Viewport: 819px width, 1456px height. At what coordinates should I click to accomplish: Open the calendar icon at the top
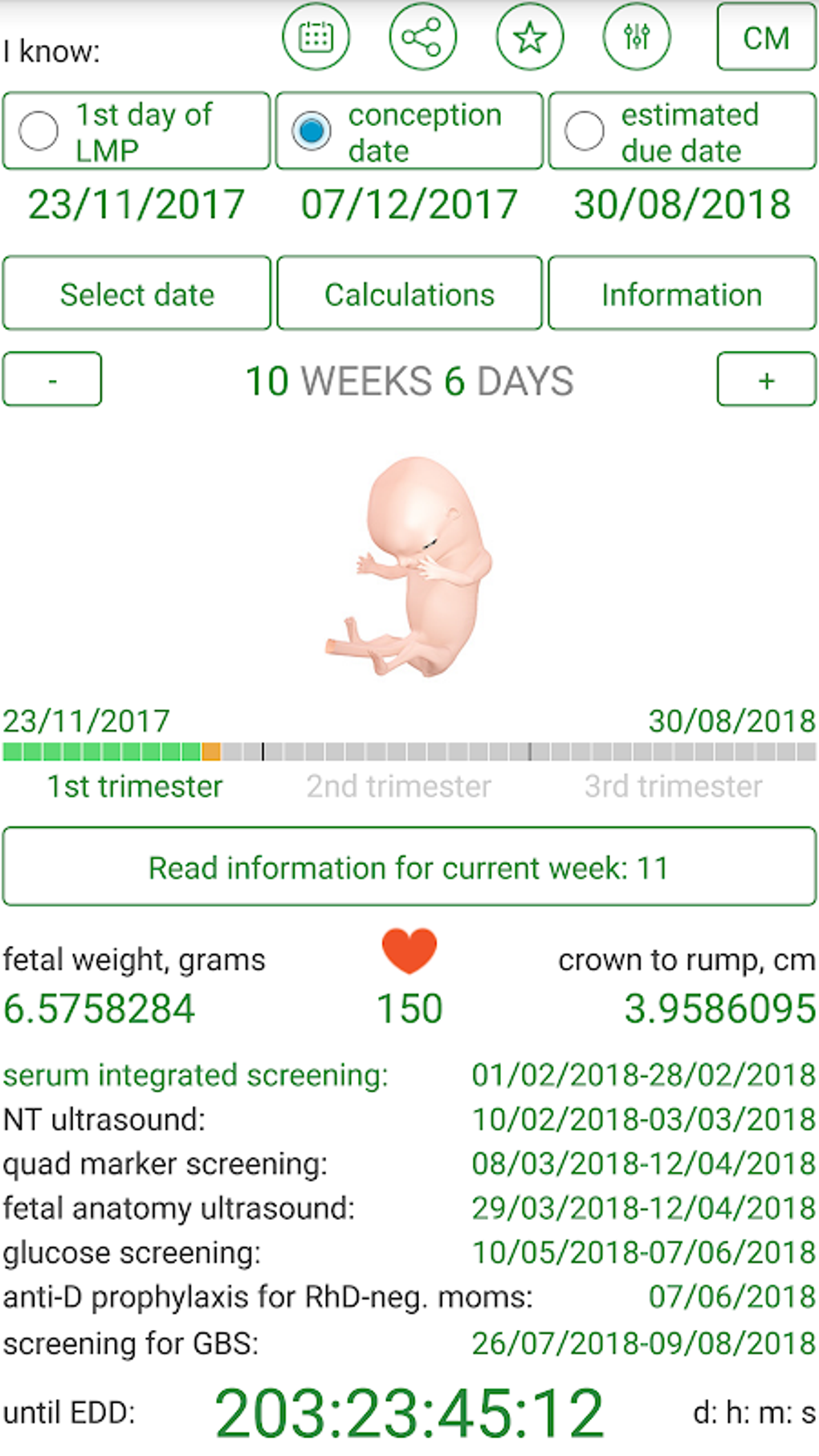coord(315,37)
